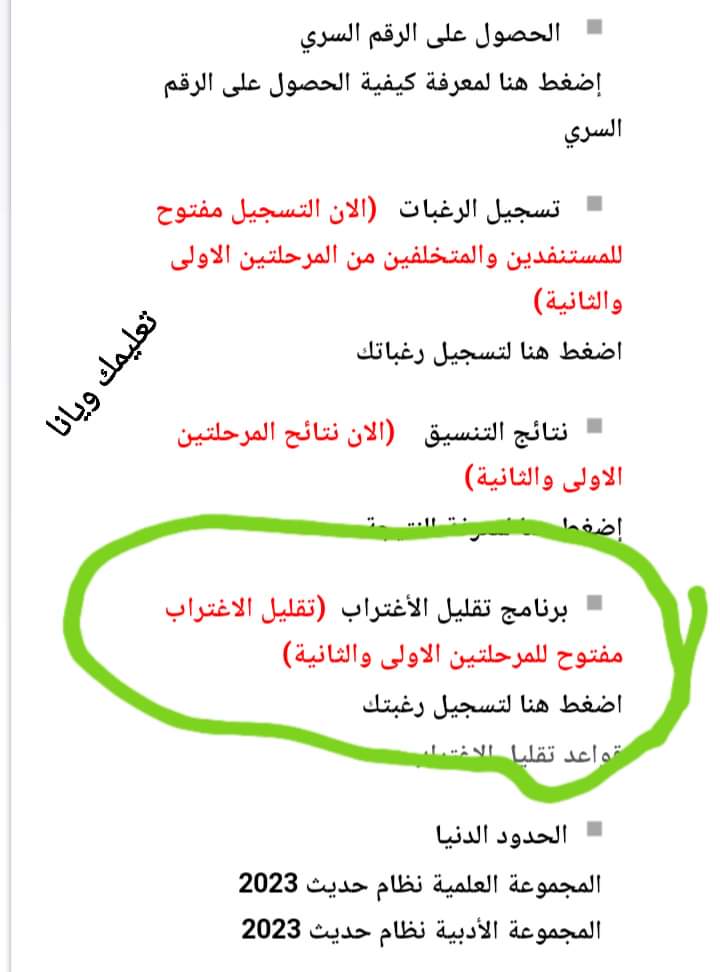
Task: Open المجموعة الأدبية نظام حديث 2023
Action: pos(420,930)
